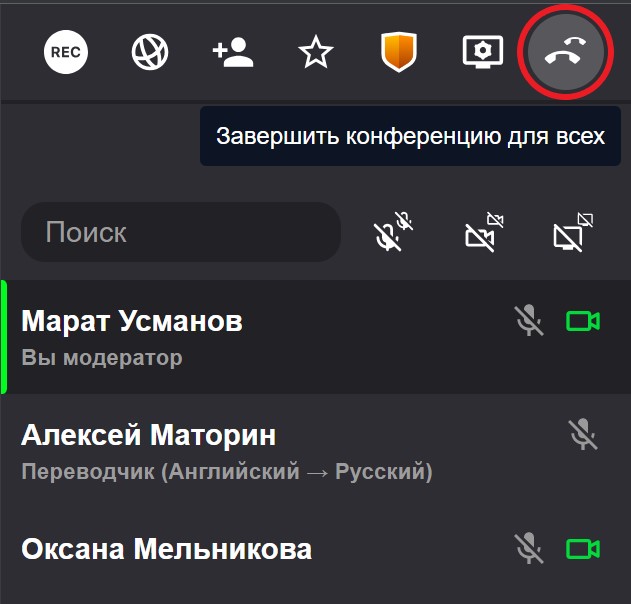Open participant Алексей Маторин
Viewport: 631px width, 604px height.
(x=148, y=435)
